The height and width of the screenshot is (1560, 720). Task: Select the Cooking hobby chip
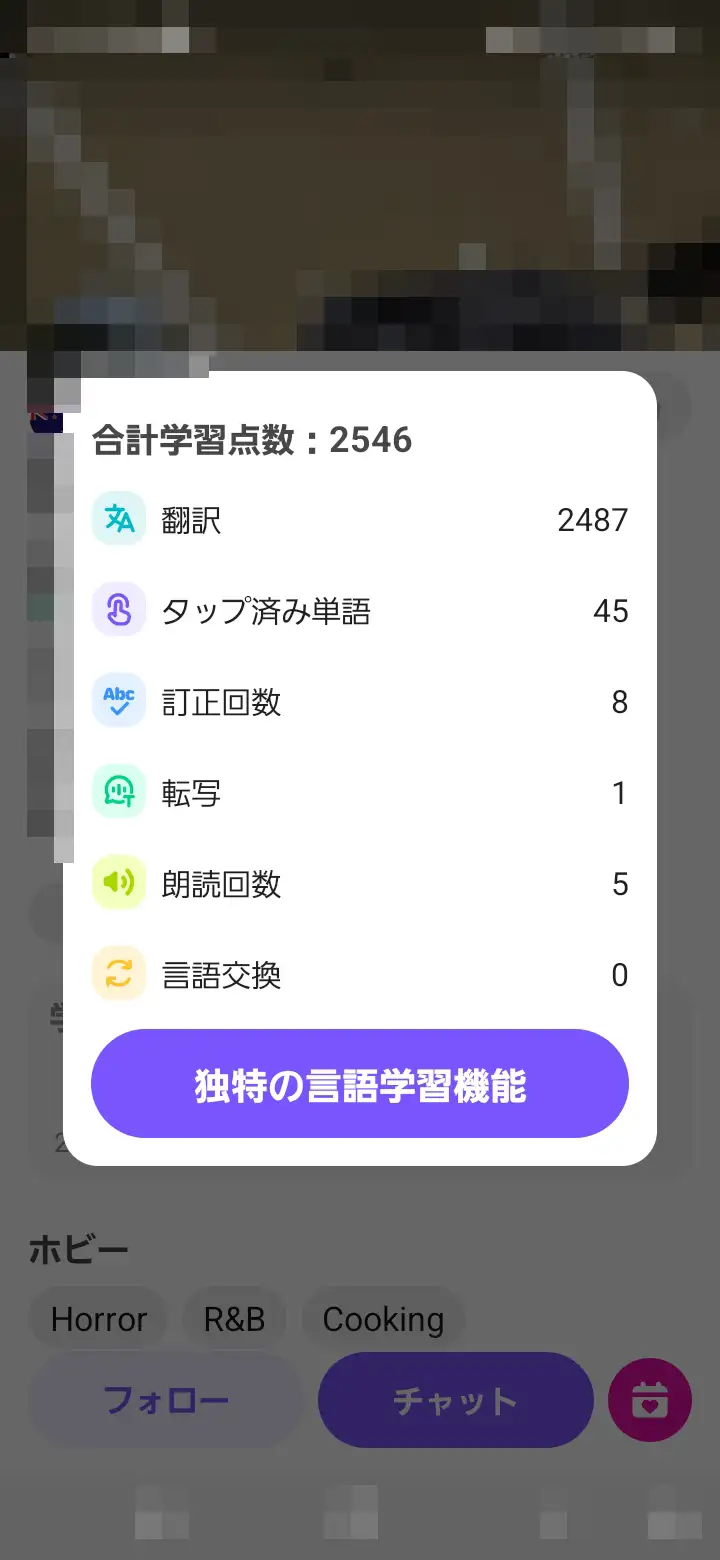point(383,1319)
